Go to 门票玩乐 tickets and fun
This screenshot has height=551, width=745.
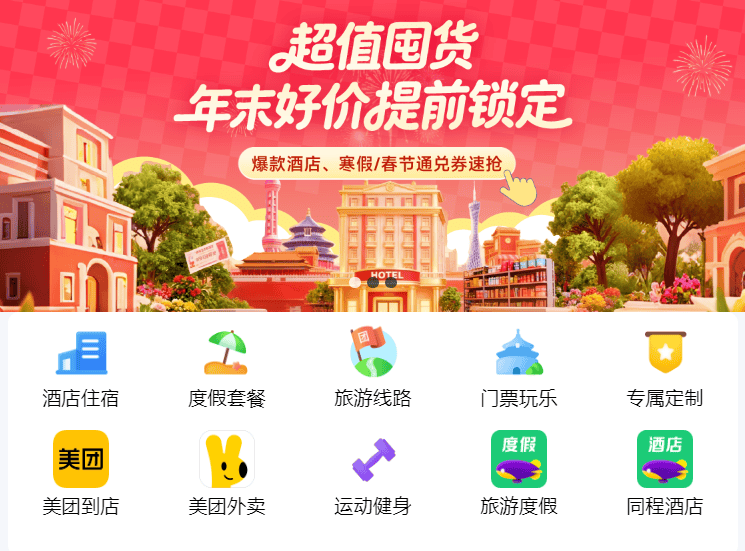519,368
